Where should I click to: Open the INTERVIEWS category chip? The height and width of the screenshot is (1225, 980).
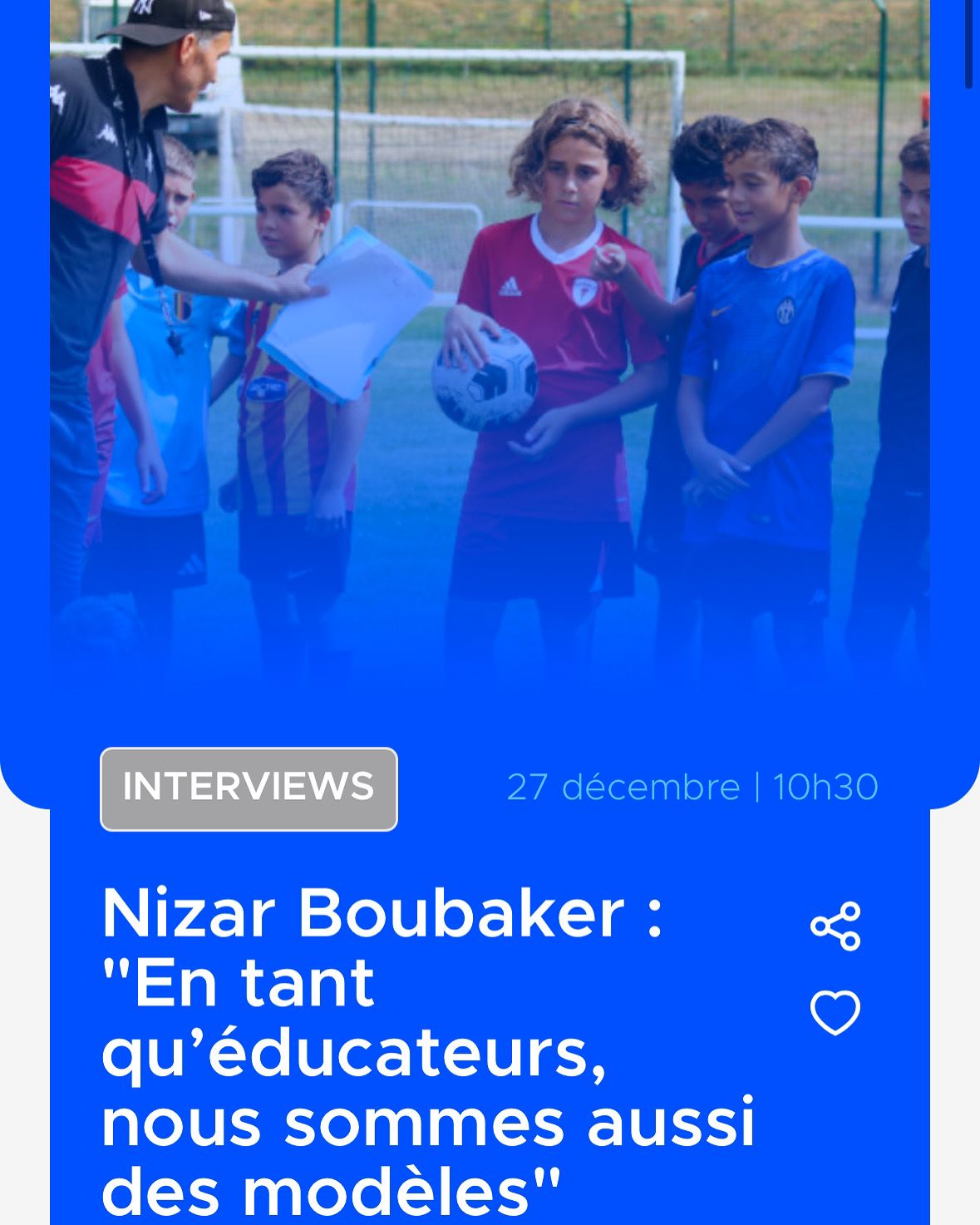coord(249,788)
